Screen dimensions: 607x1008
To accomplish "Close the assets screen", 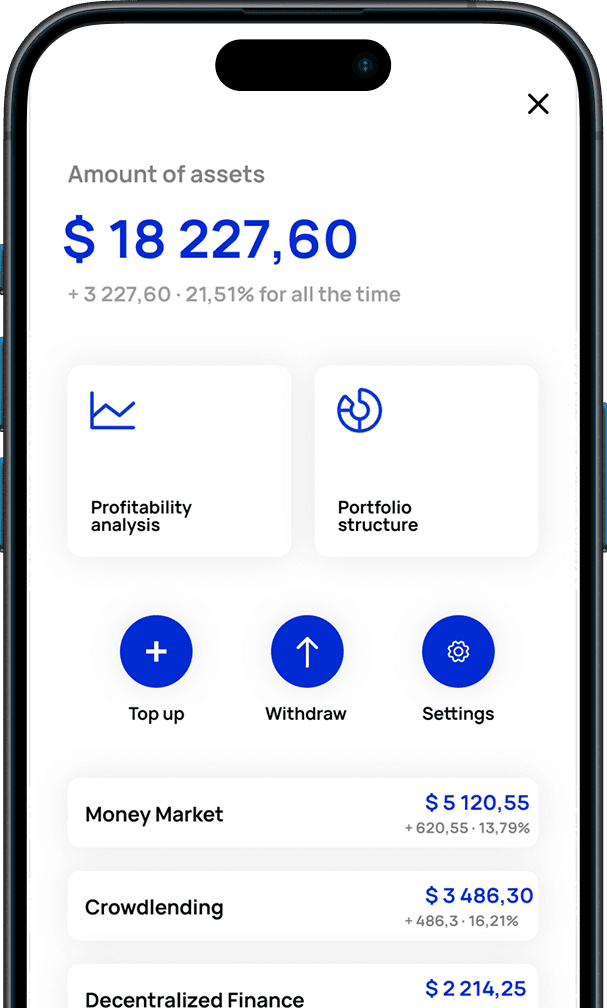I will 538,104.
